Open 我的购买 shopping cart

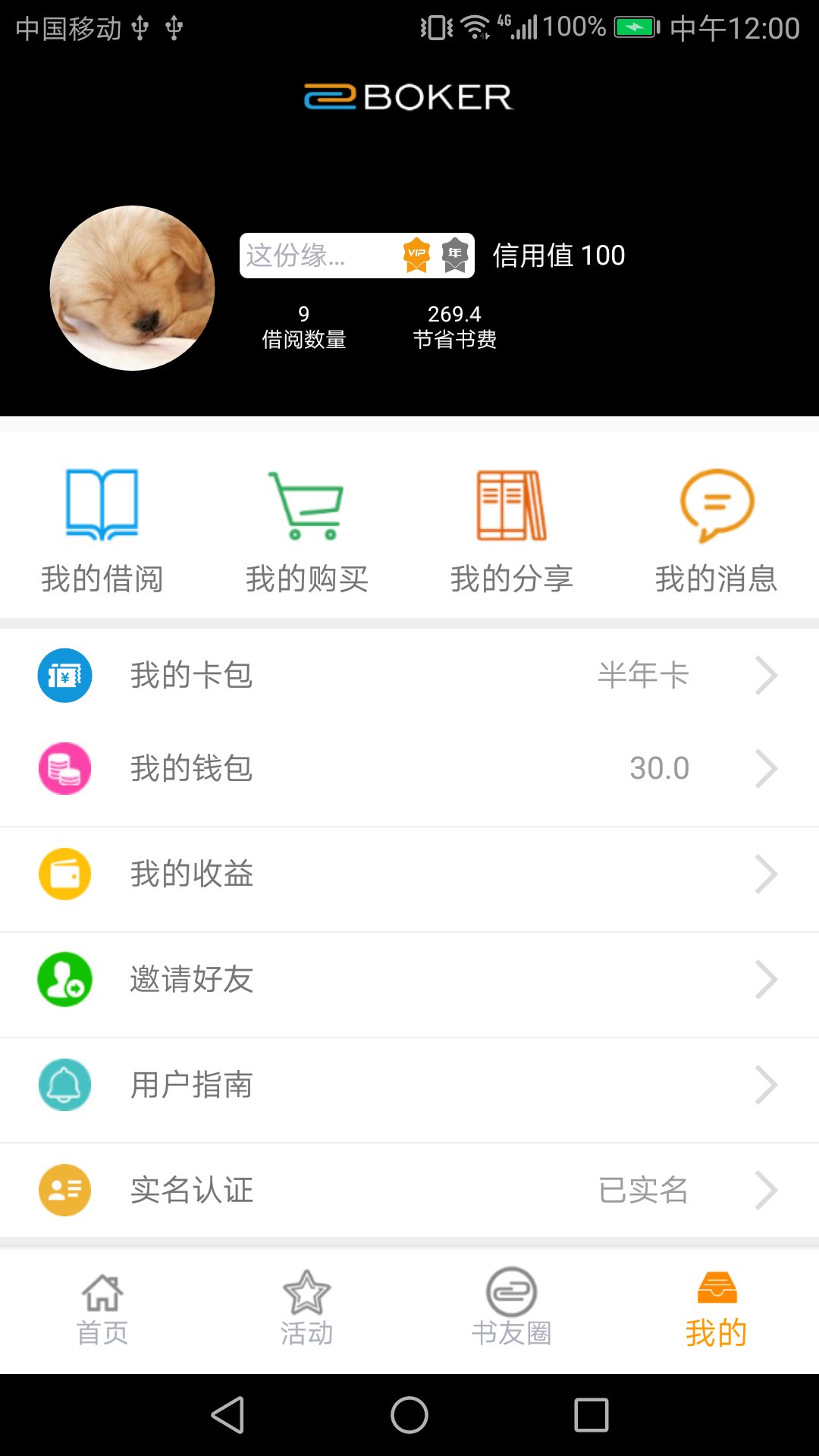[x=307, y=532]
